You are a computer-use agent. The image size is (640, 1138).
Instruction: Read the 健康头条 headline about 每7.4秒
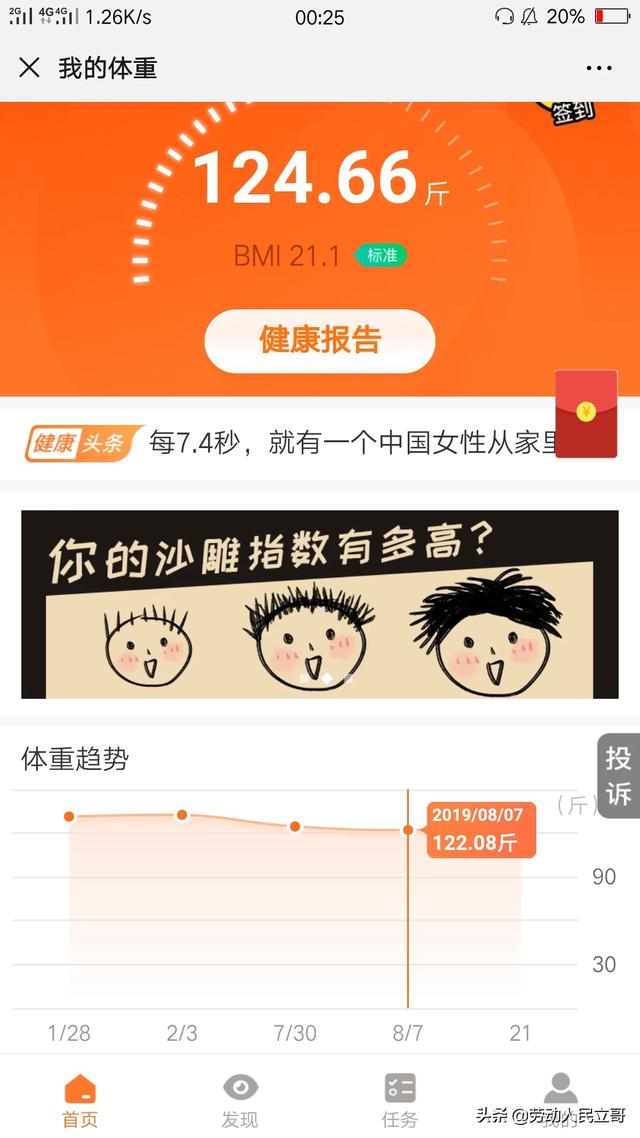350,443
